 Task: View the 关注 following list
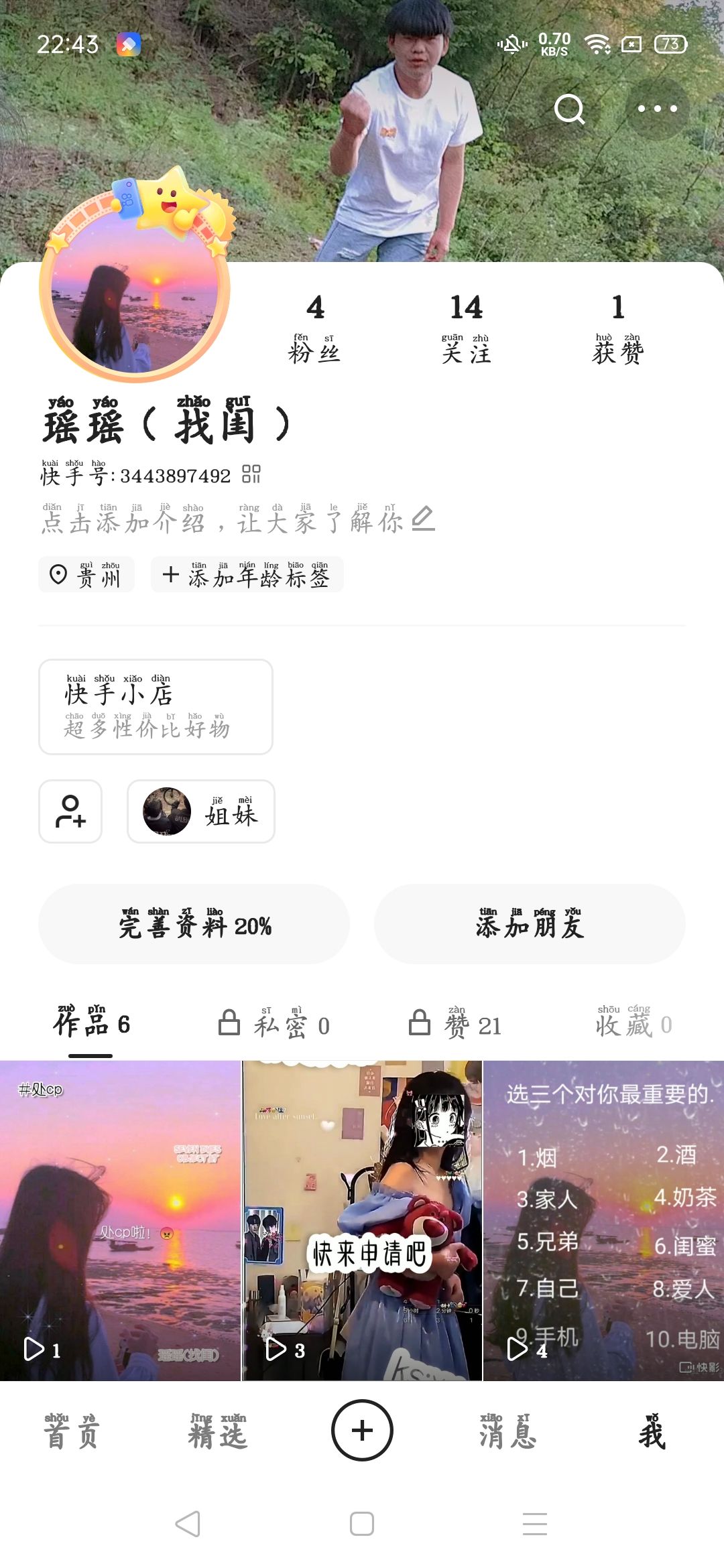tap(466, 330)
